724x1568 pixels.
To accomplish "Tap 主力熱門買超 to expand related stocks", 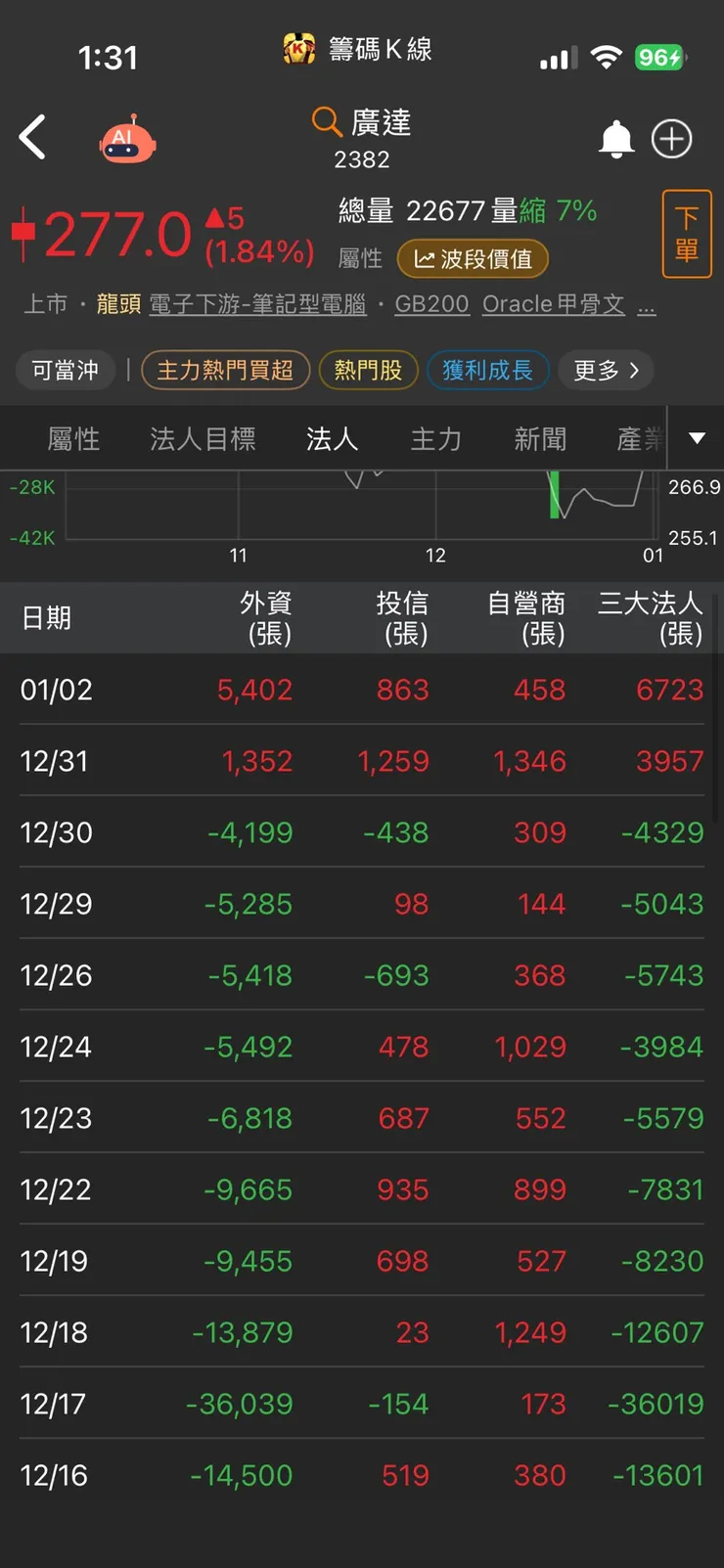I will [226, 371].
